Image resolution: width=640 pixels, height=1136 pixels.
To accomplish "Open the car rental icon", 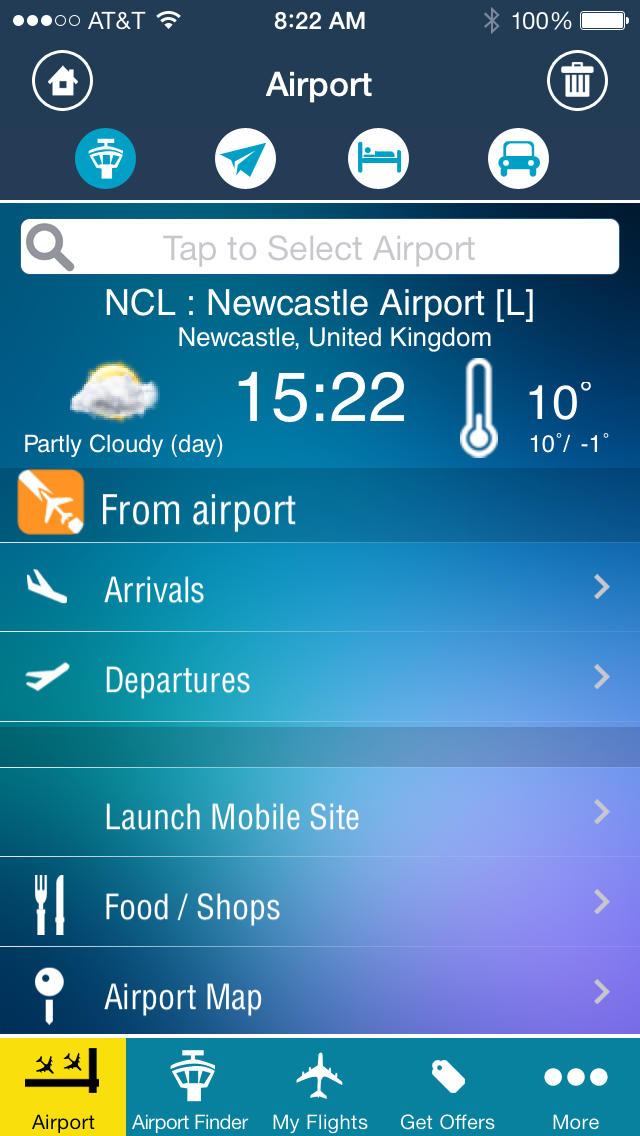I will (518, 159).
